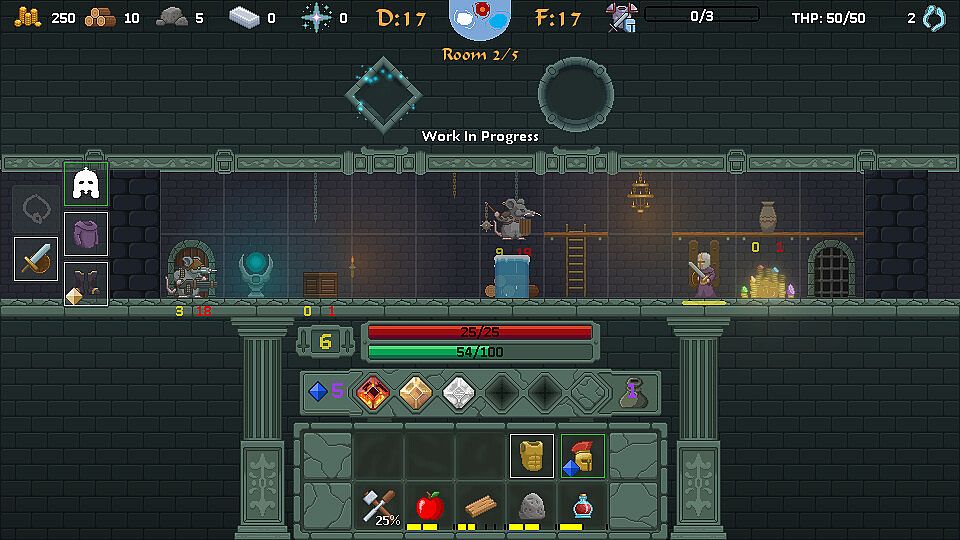This screenshot has width=960, height=540.
Task: Open the pouch with purple number
Action: [x=631, y=392]
